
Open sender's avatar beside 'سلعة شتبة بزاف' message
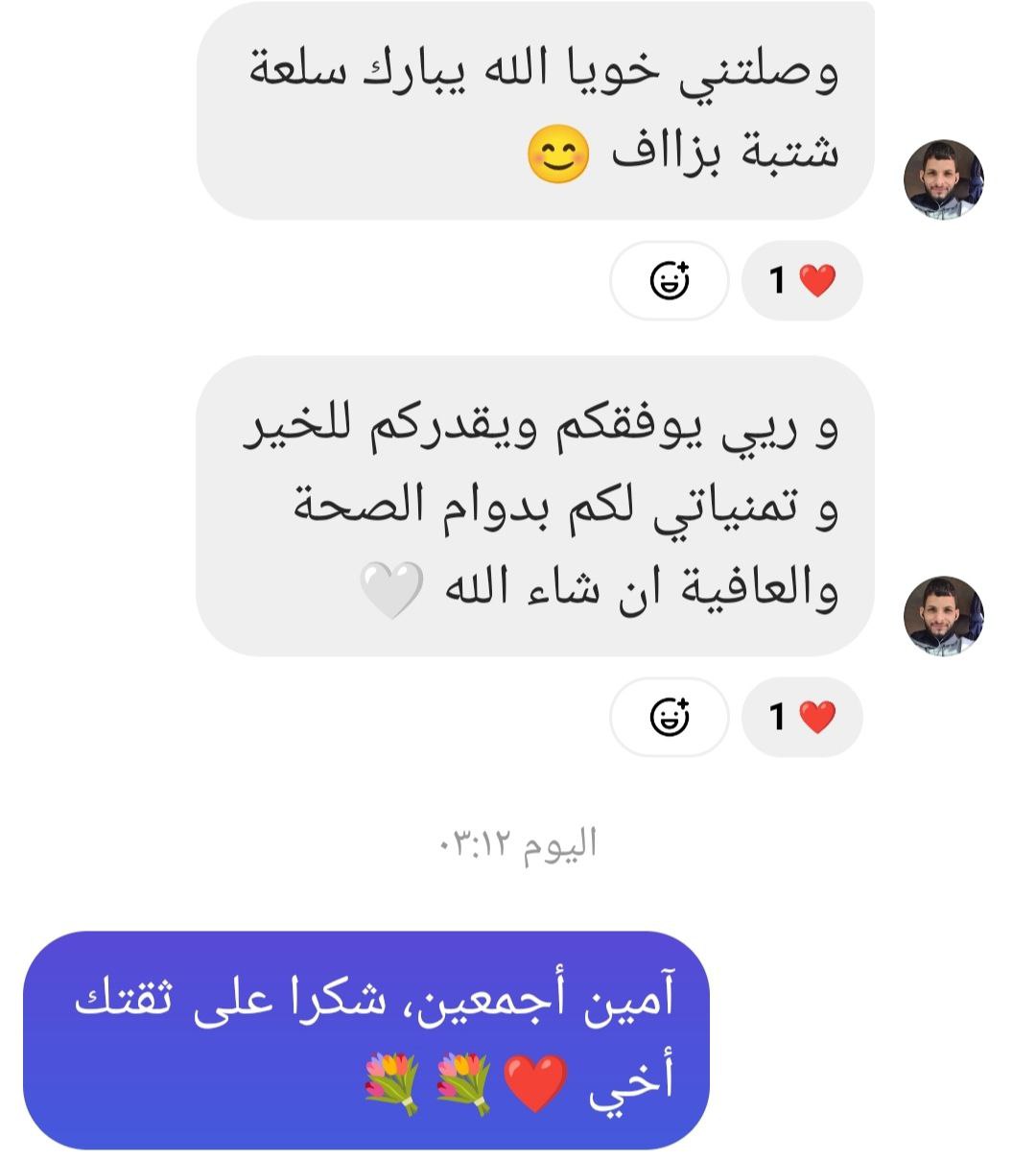click(x=944, y=180)
